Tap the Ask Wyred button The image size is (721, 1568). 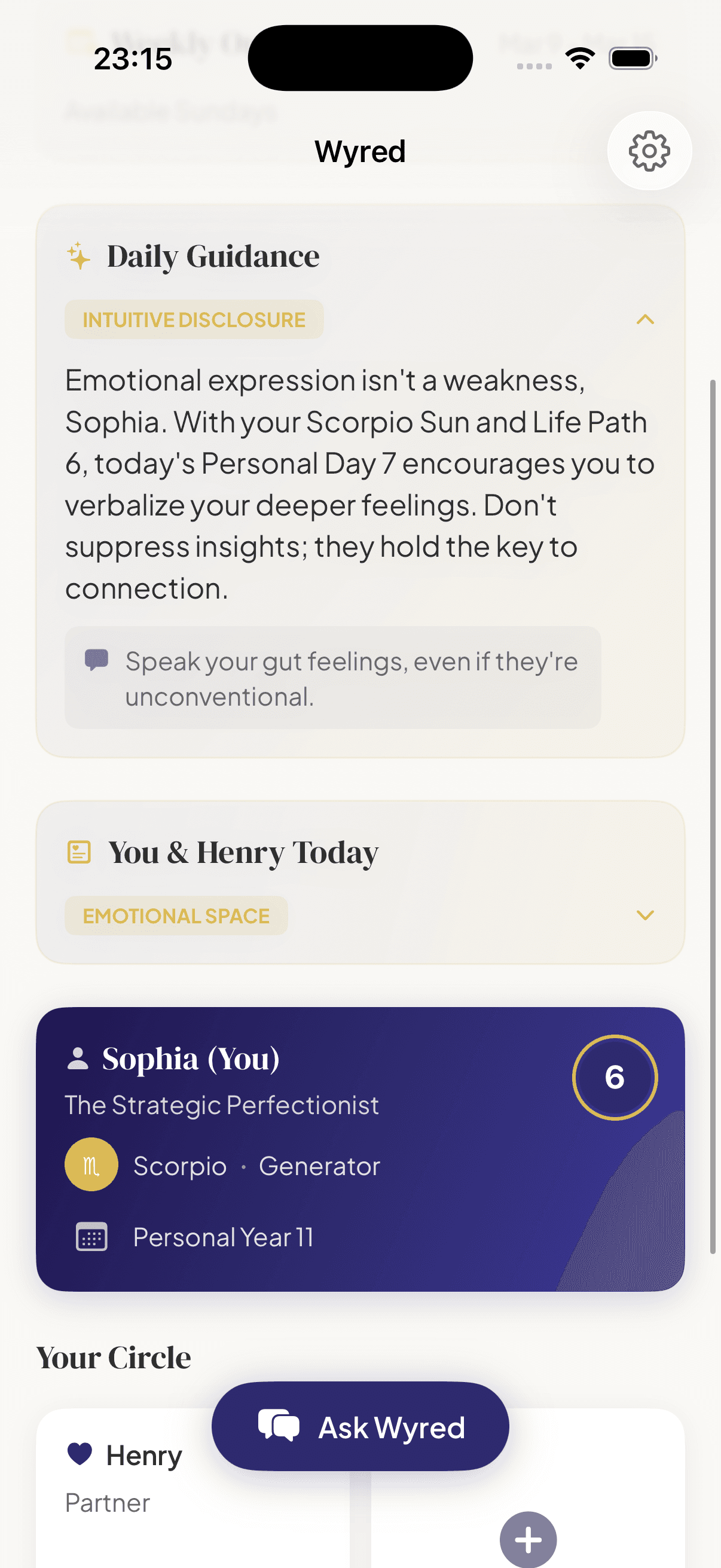point(360,1426)
